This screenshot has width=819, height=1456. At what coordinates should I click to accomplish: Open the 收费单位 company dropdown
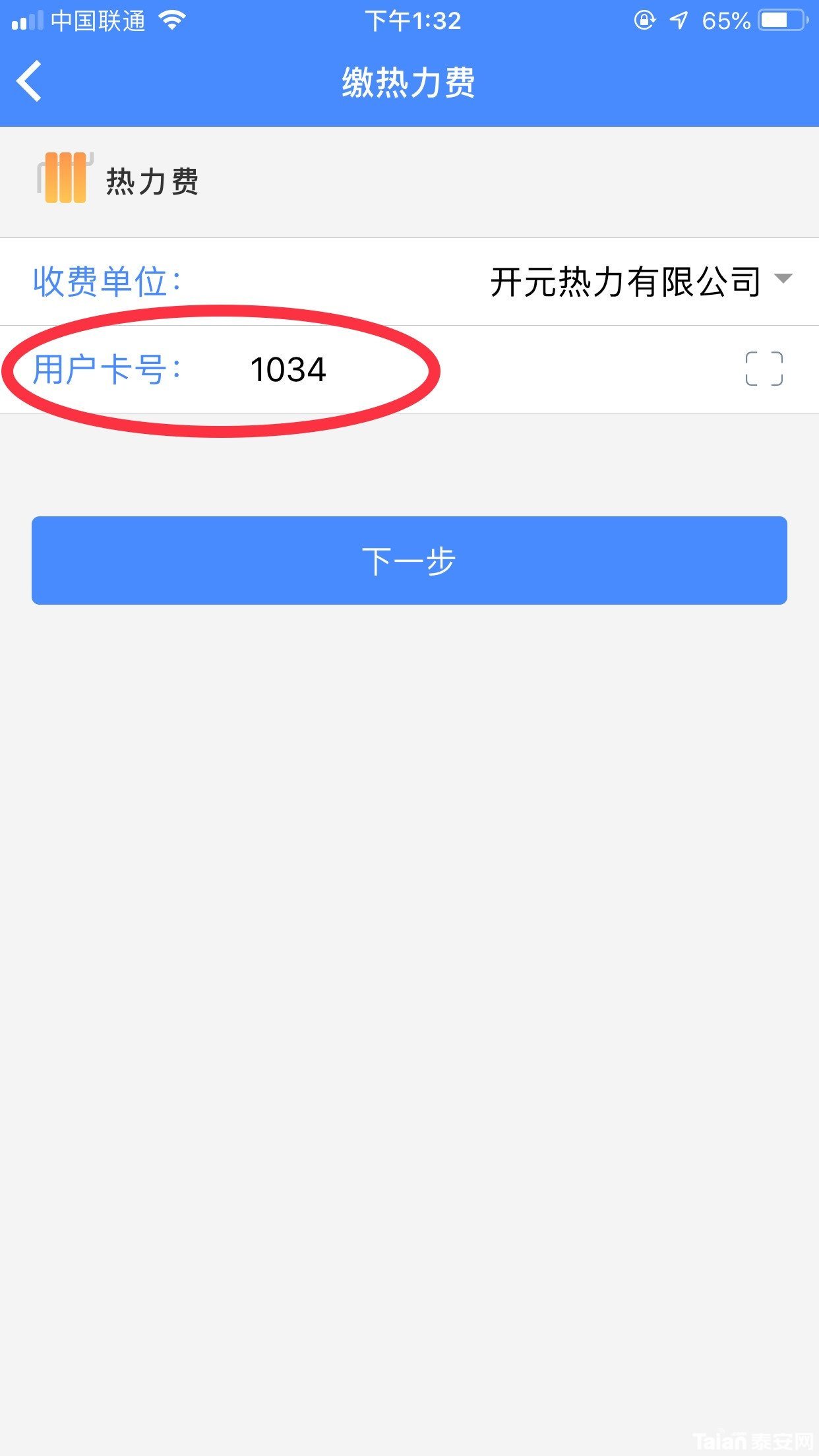coord(640,282)
